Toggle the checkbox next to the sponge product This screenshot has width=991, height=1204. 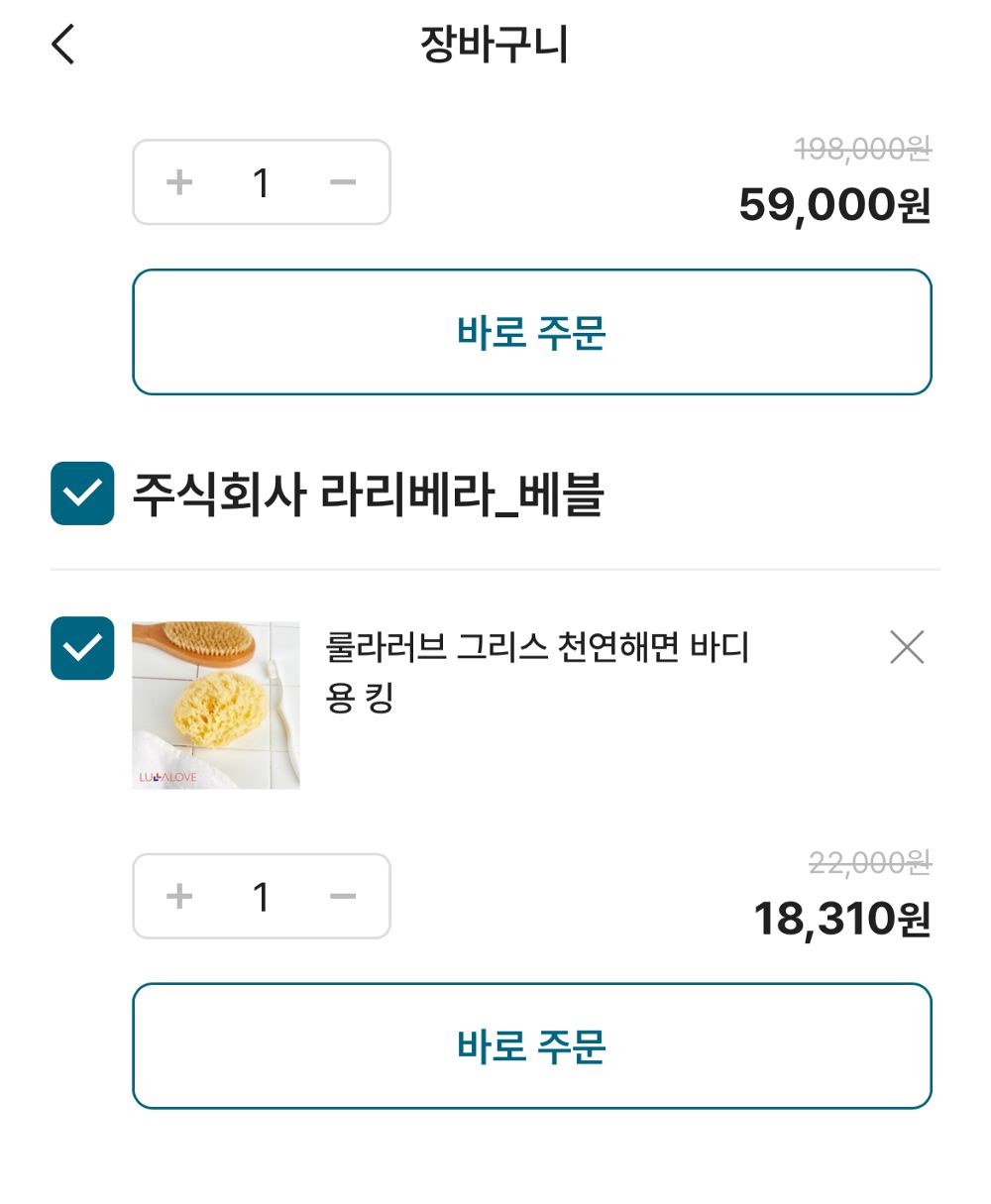[x=82, y=648]
